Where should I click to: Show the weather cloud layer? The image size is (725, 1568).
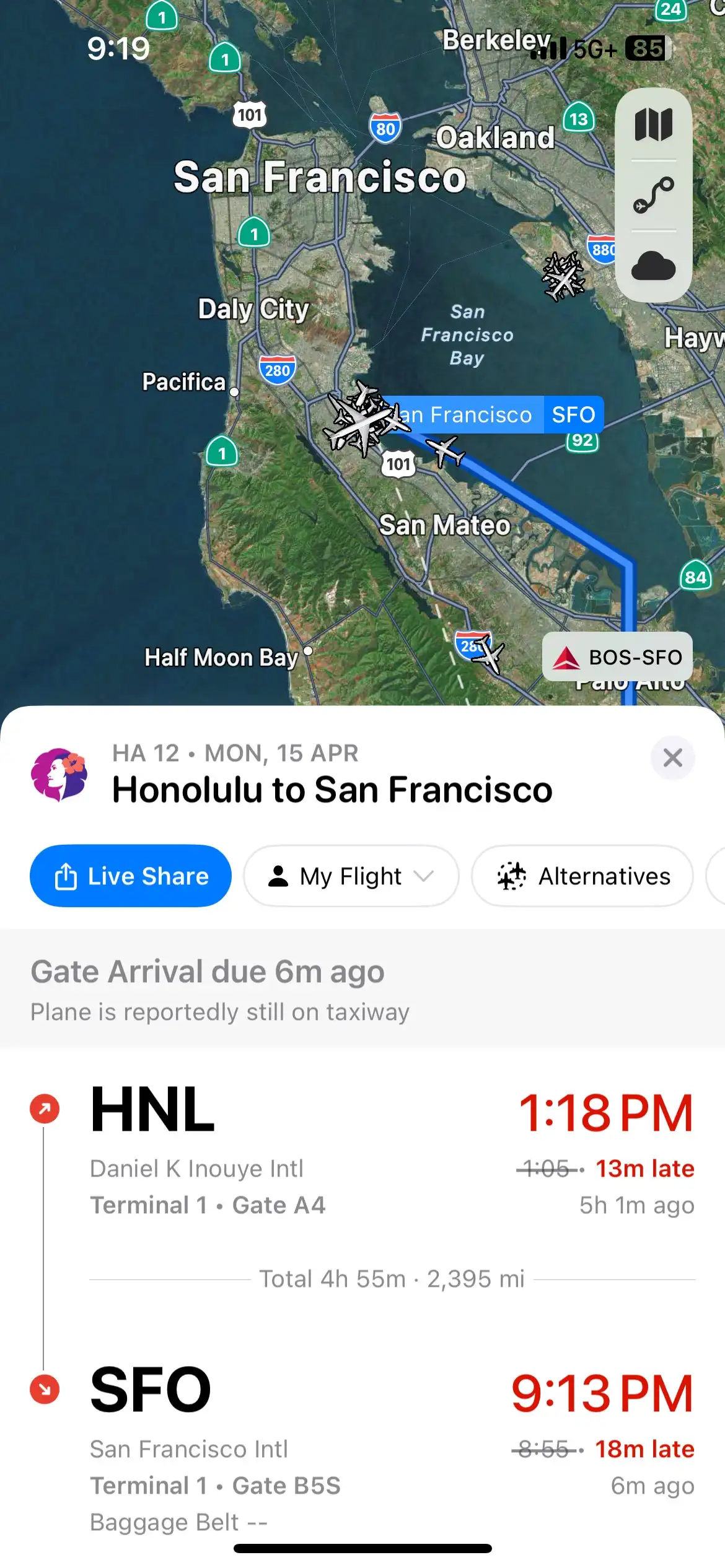(x=653, y=266)
